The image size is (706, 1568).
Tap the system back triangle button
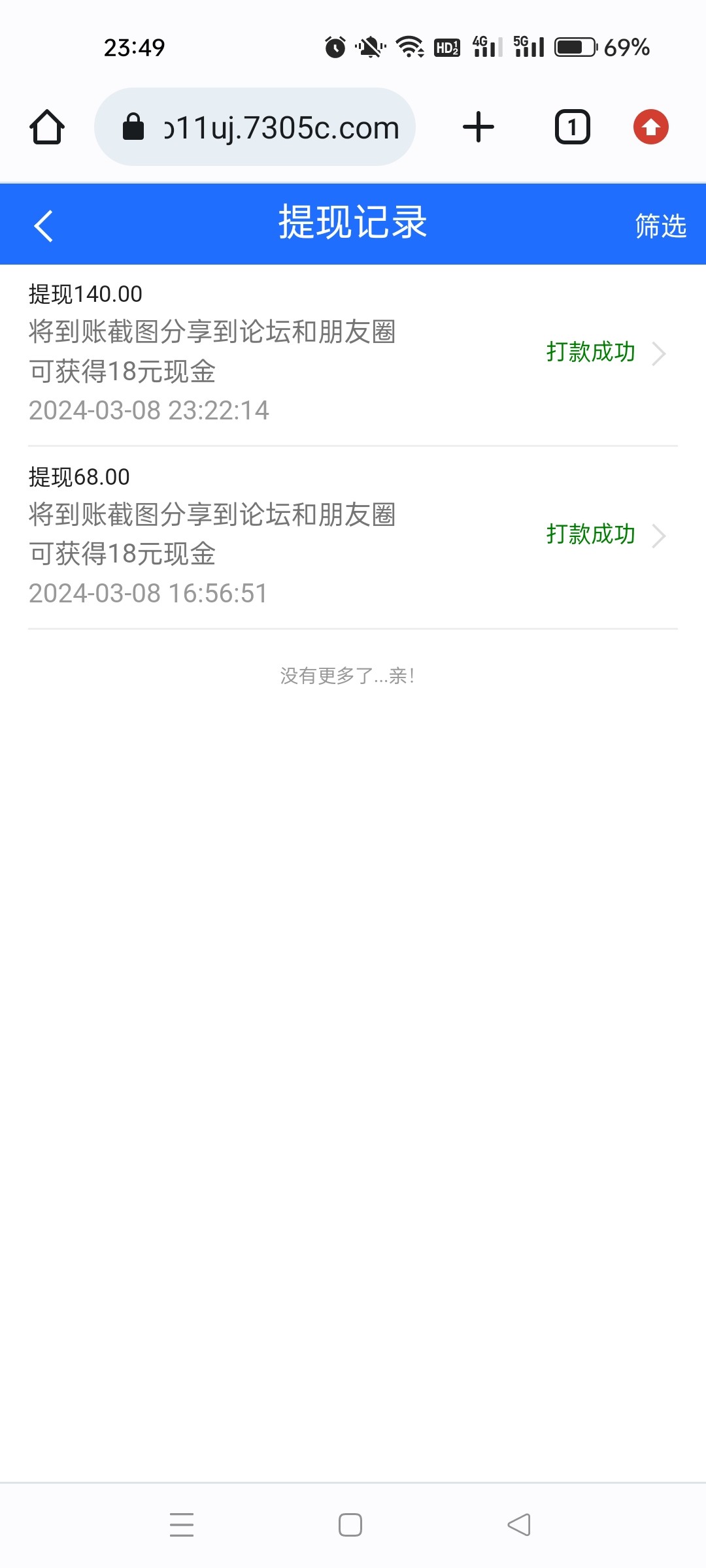519,1525
